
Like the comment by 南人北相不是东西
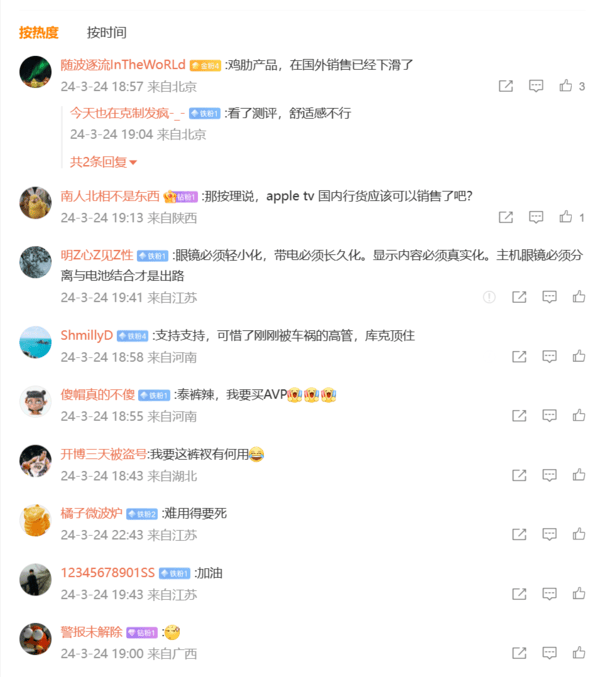coord(567,217)
